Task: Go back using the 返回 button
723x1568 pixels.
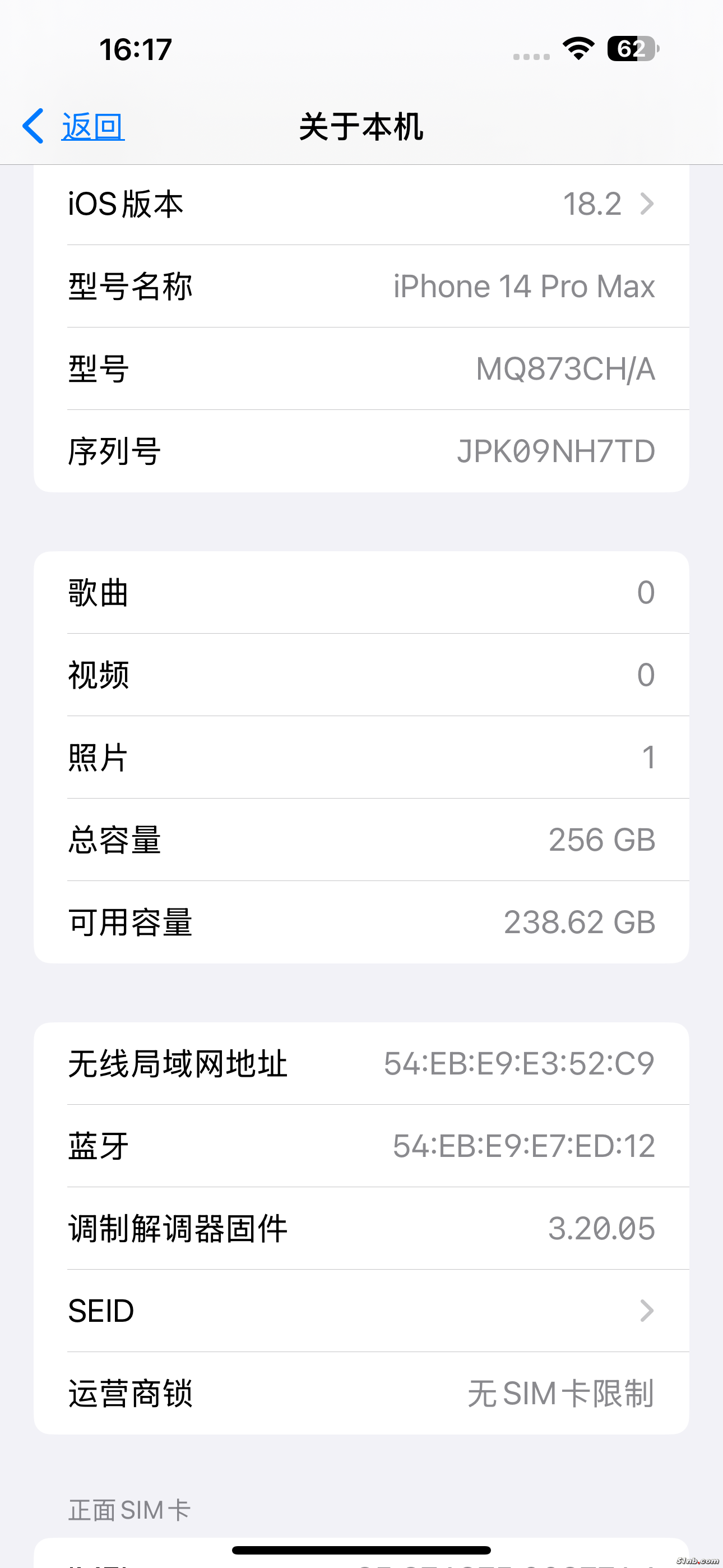Action: [74, 127]
